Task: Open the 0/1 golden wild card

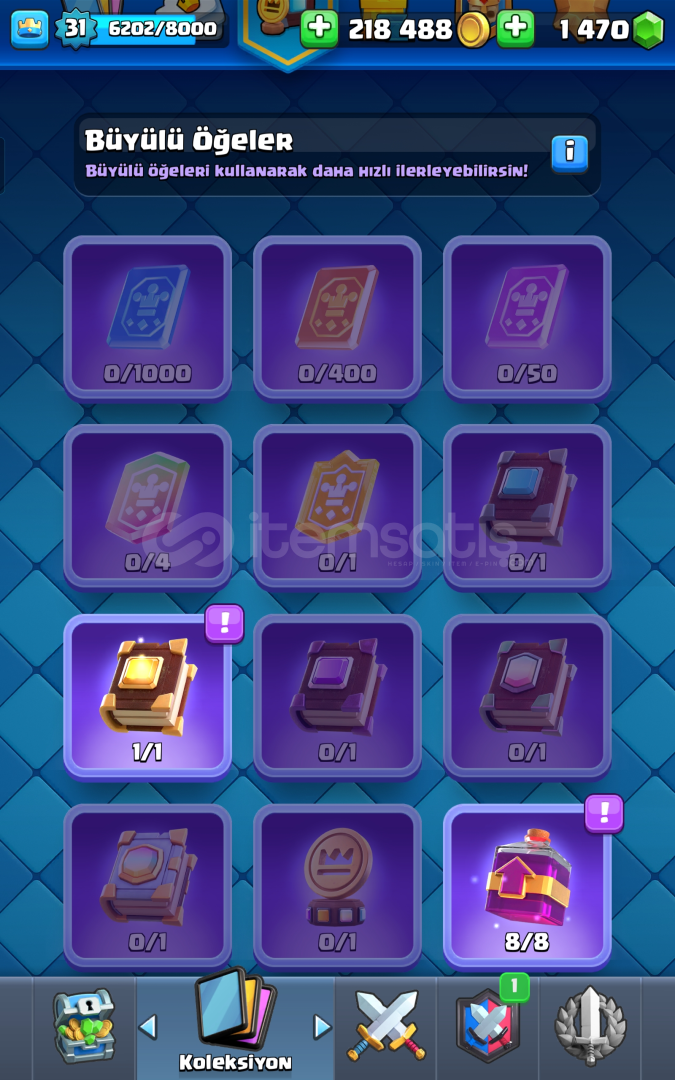Action: click(338, 508)
